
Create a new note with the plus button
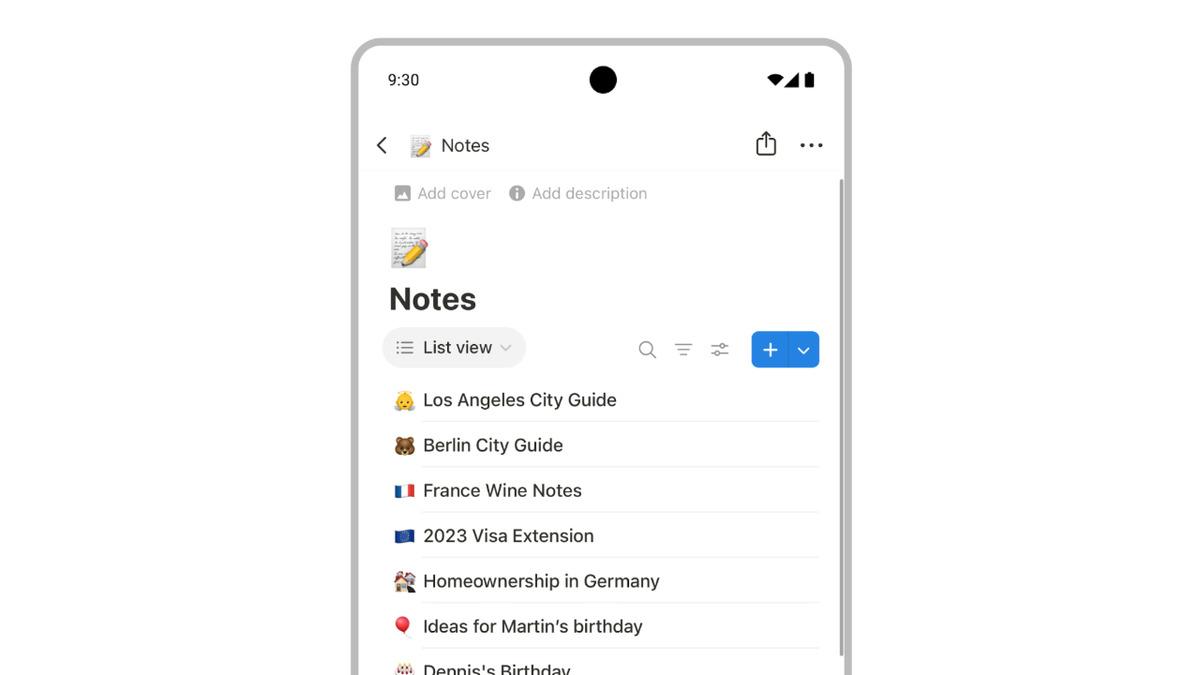click(770, 350)
